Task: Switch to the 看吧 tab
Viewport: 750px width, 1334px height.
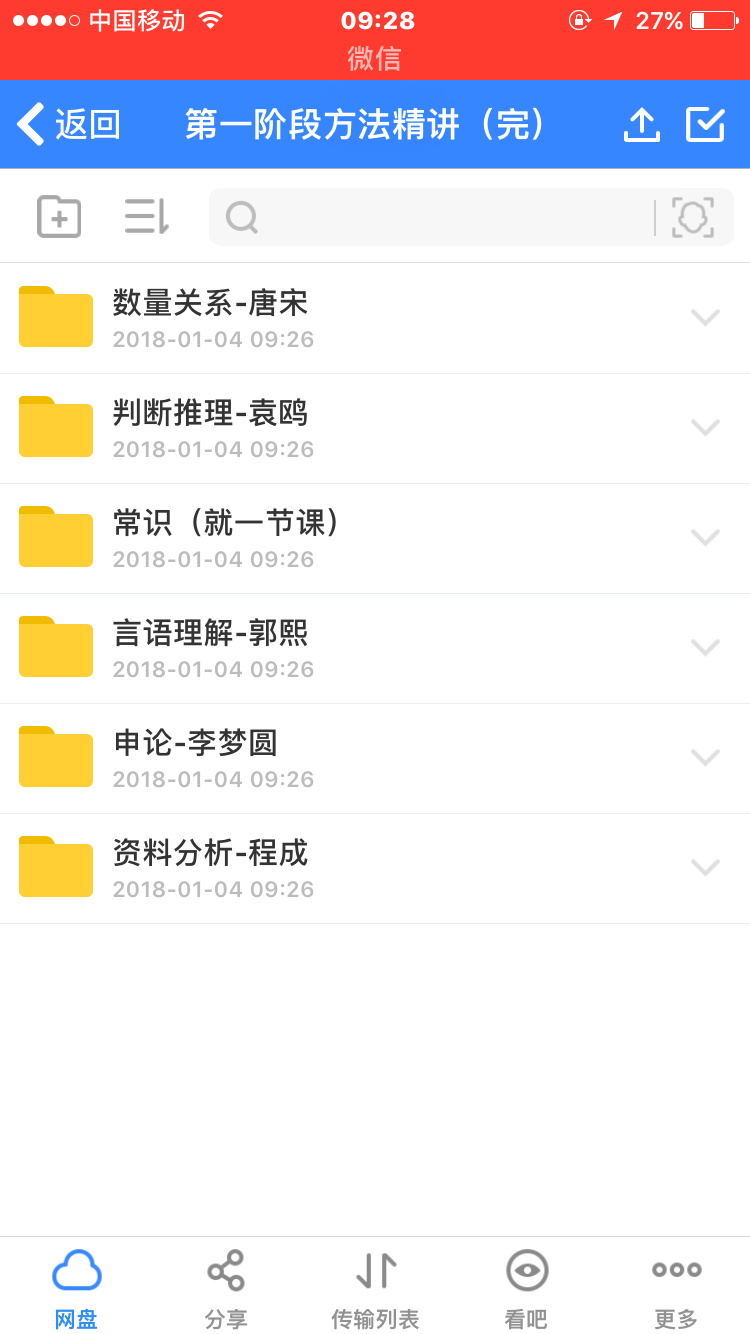Action: pos(526,1289)
